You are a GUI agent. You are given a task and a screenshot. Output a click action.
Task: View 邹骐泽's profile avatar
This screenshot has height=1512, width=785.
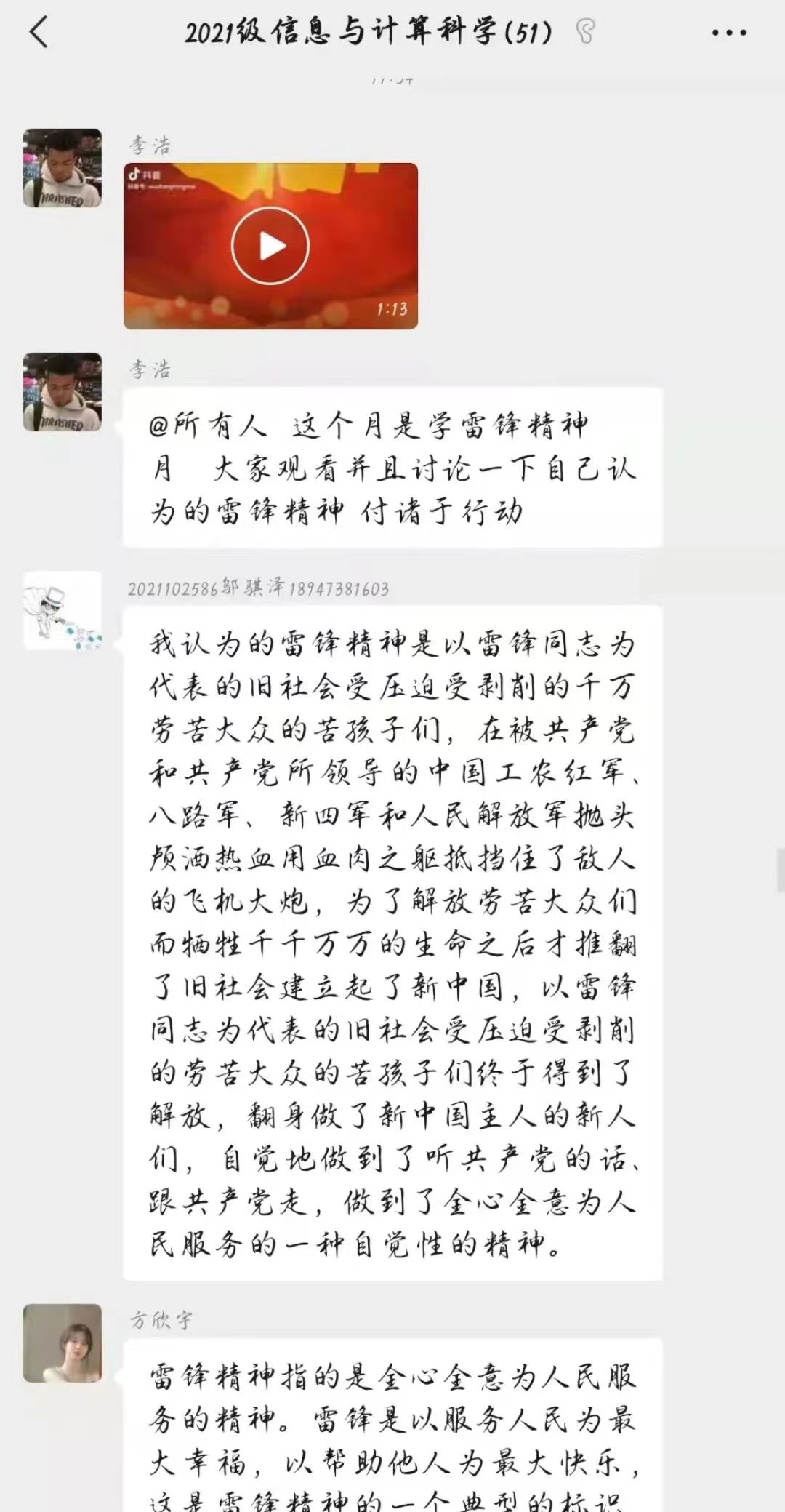[63, 611]
